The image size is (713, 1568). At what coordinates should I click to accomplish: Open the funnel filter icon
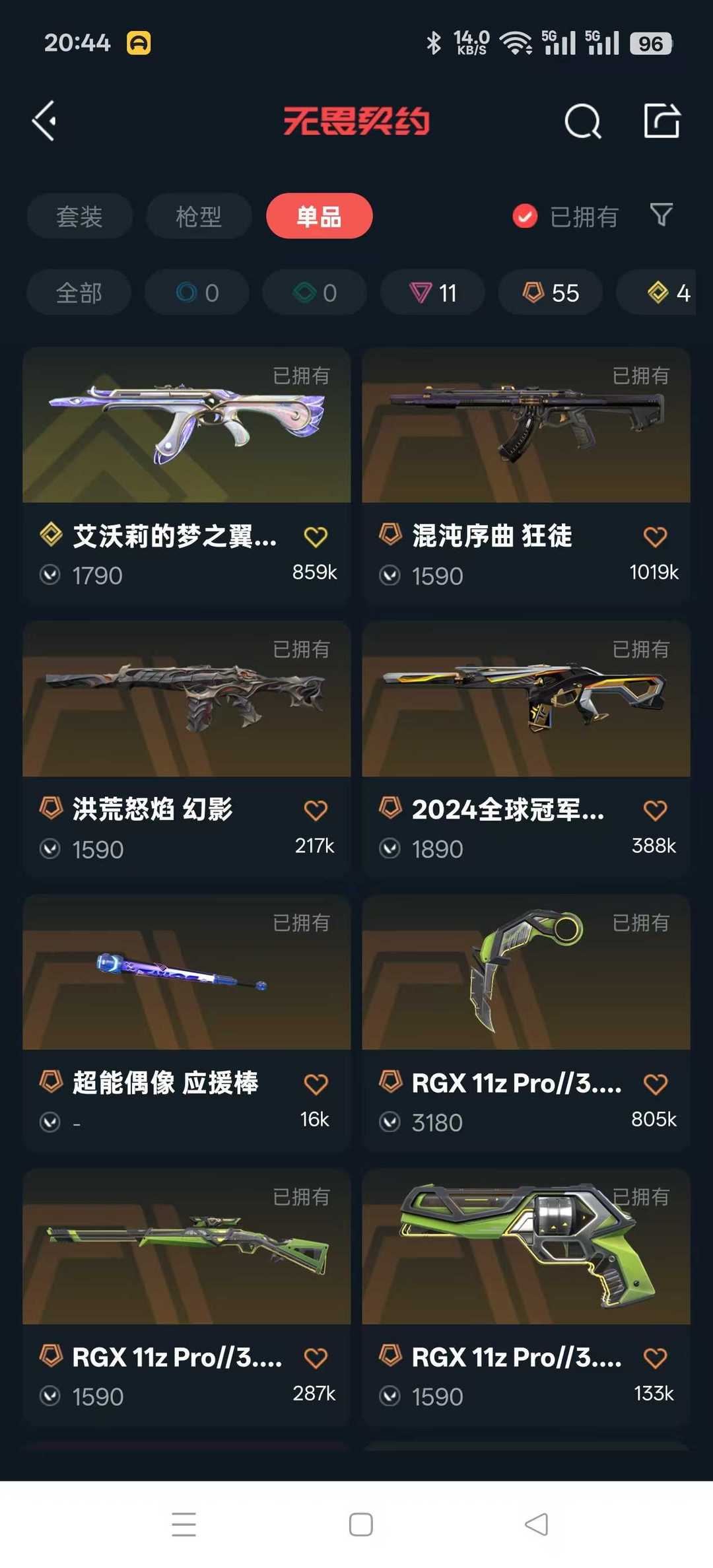[x=661, y=215]
